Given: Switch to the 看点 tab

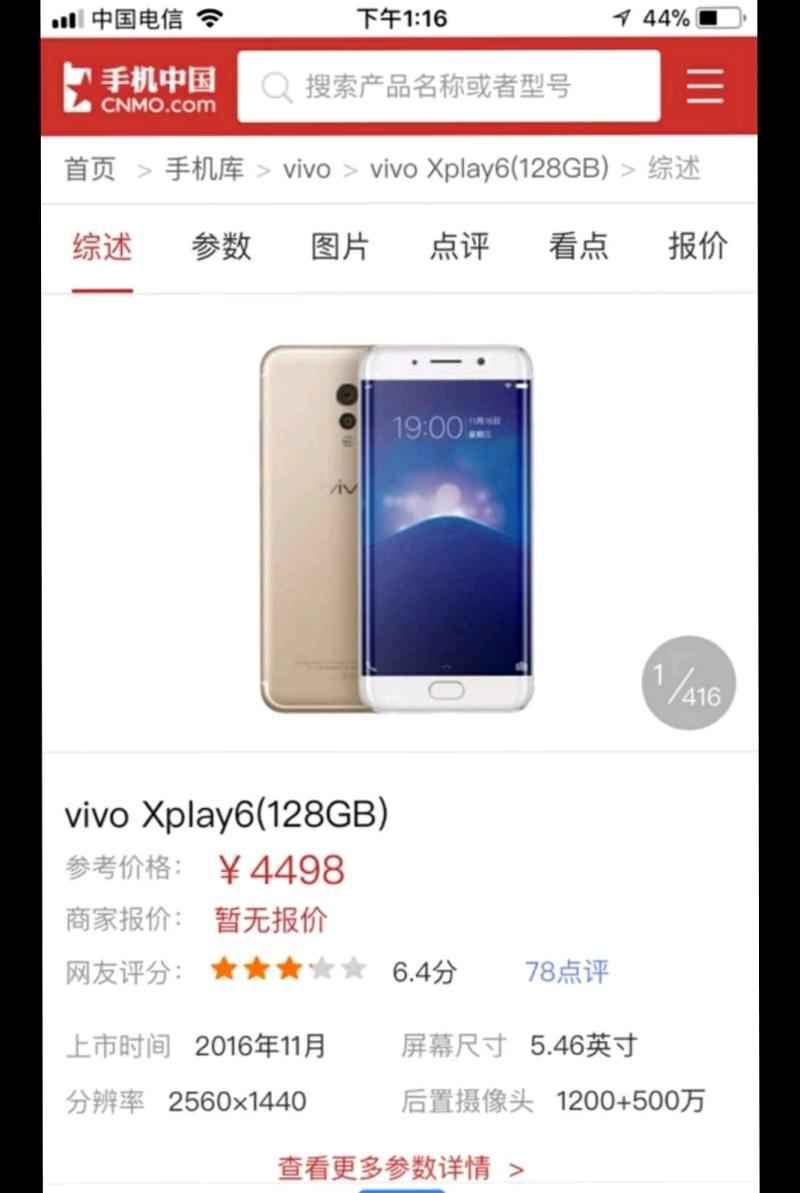Looking at the screenshot, I should click(578, 247).
